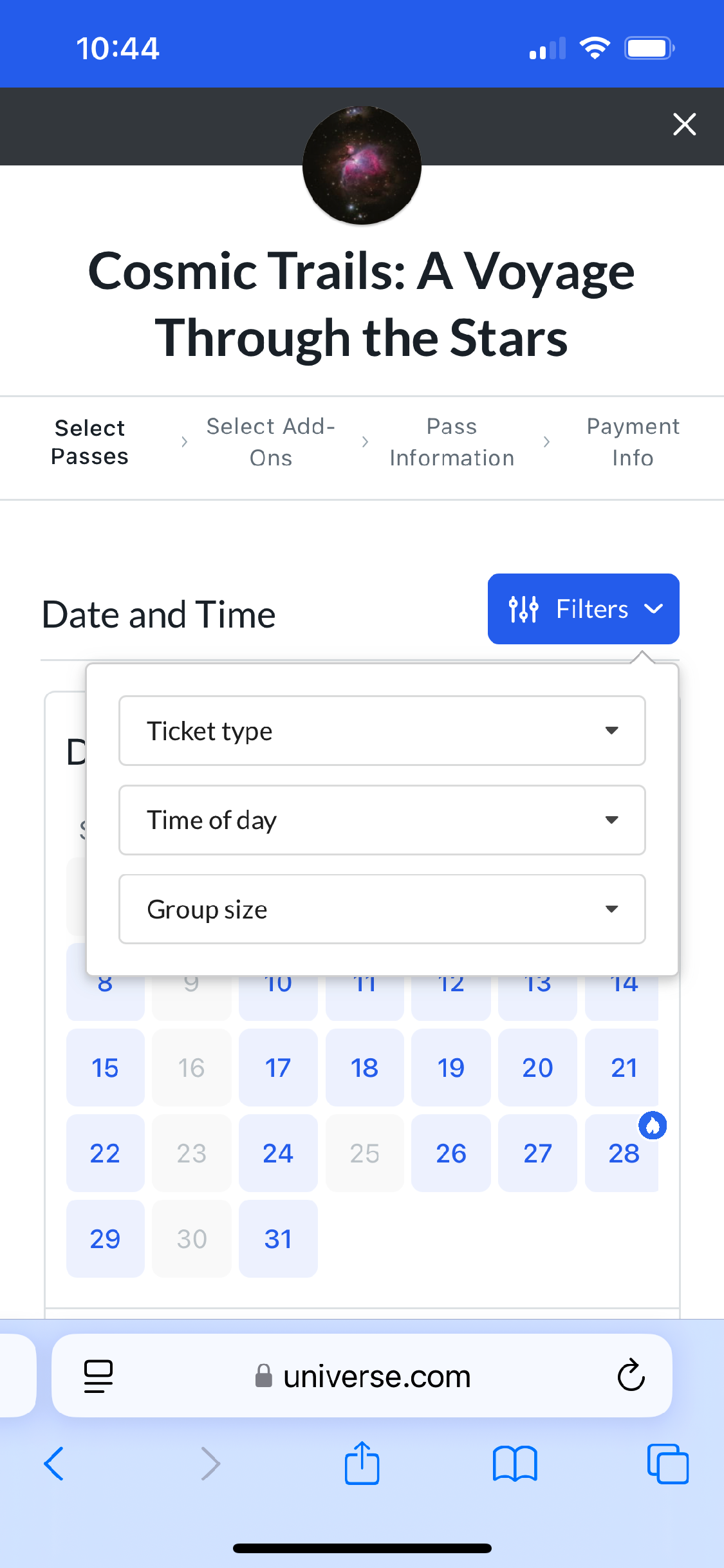
Task: Choose the popular date 28
Action: pyautogui.click(x=622, y=1153)
